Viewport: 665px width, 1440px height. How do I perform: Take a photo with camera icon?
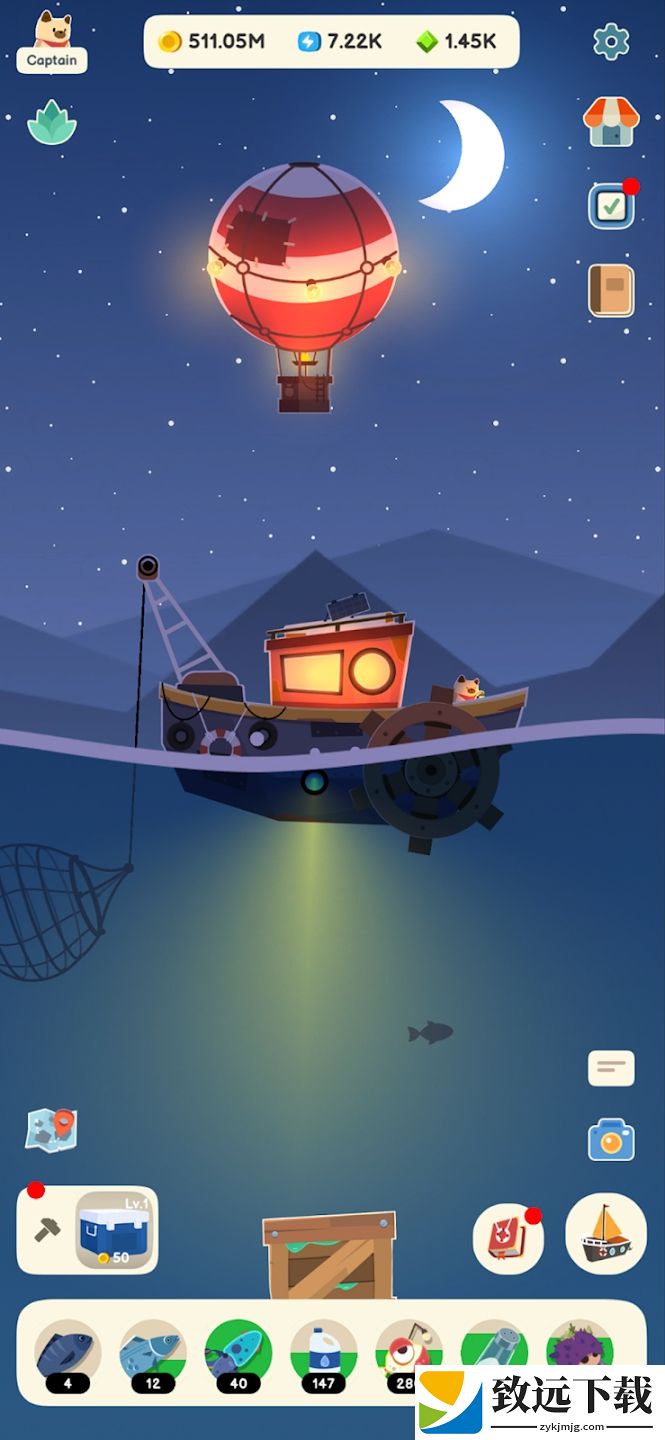tap(610, 1140)
